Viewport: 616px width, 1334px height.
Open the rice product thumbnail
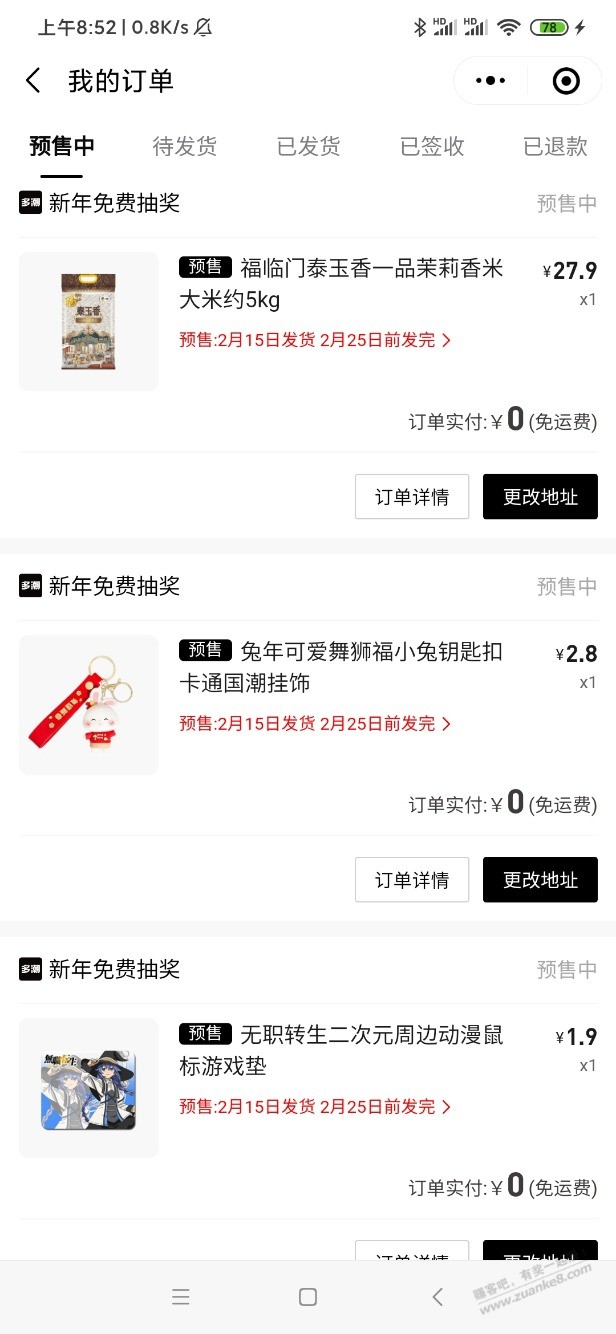pos(89,321)
